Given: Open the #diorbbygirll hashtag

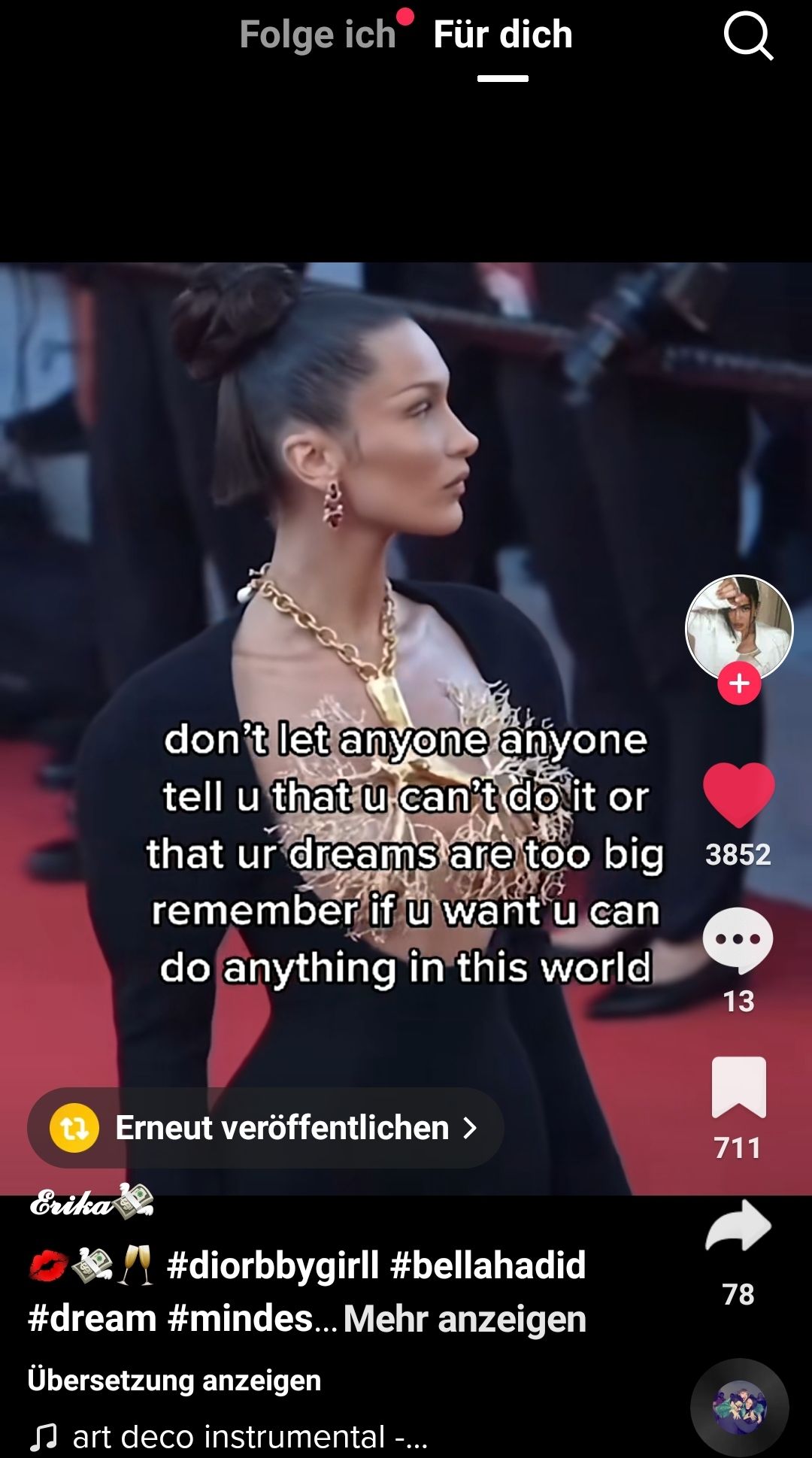Looking at the screenshot, I should (x=272, y=1265).
